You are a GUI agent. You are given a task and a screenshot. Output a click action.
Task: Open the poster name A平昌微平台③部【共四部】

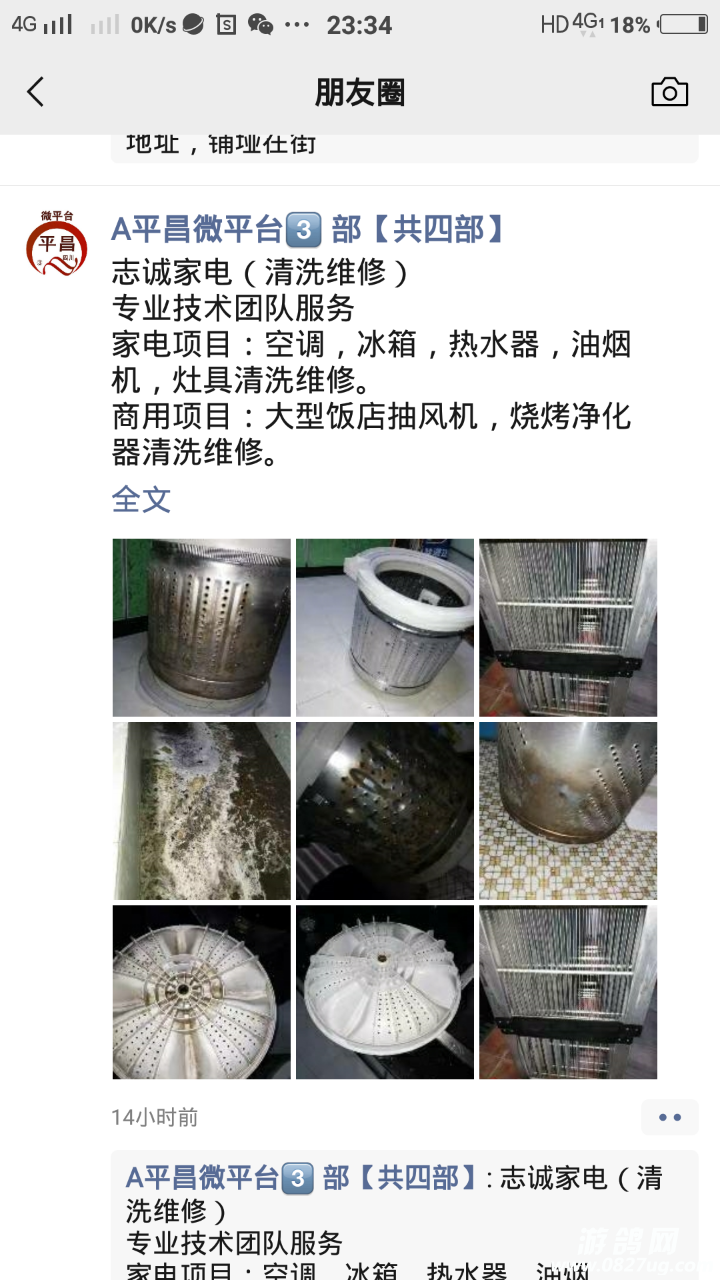coord(308,230)
